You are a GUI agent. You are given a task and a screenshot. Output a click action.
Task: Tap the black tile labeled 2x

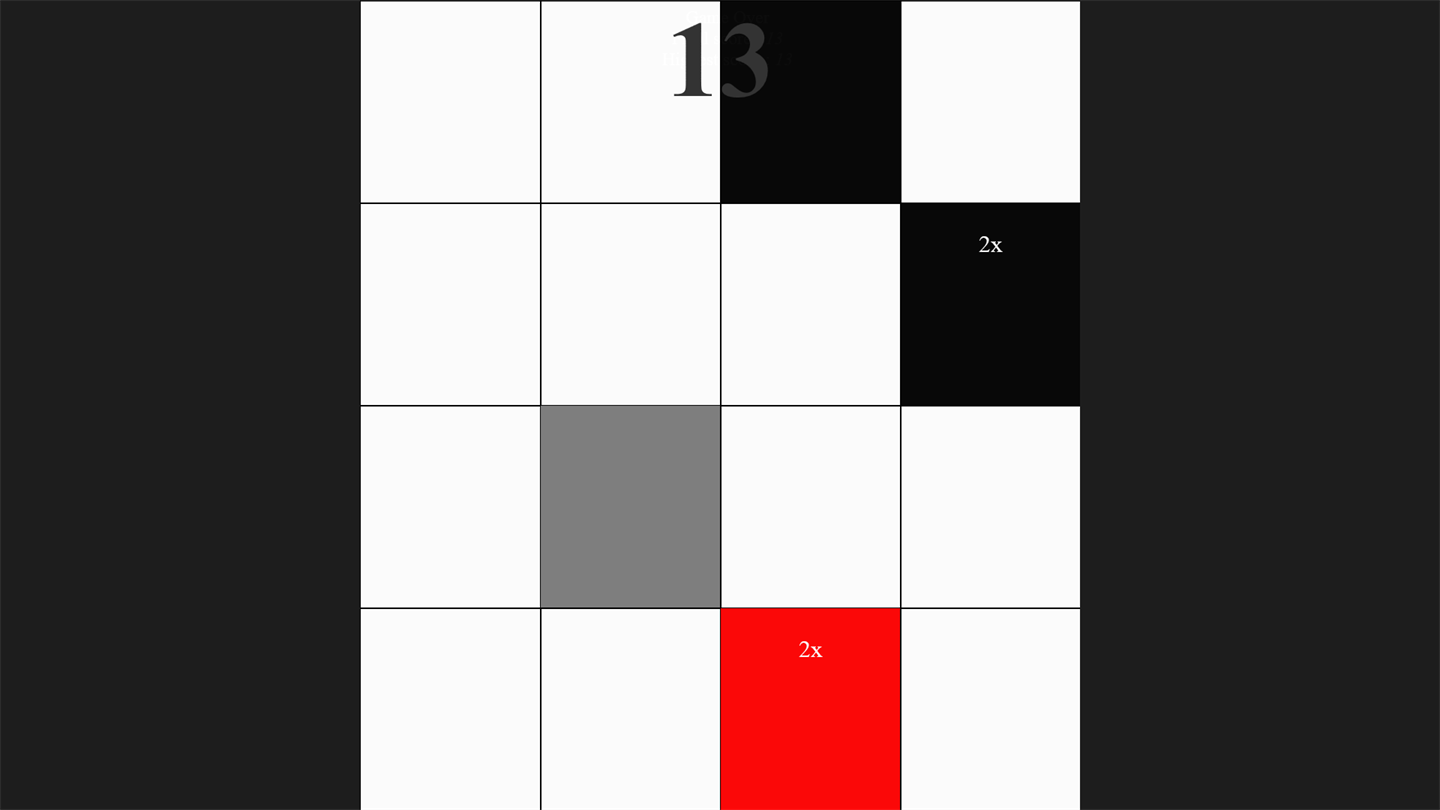[990, 305]
